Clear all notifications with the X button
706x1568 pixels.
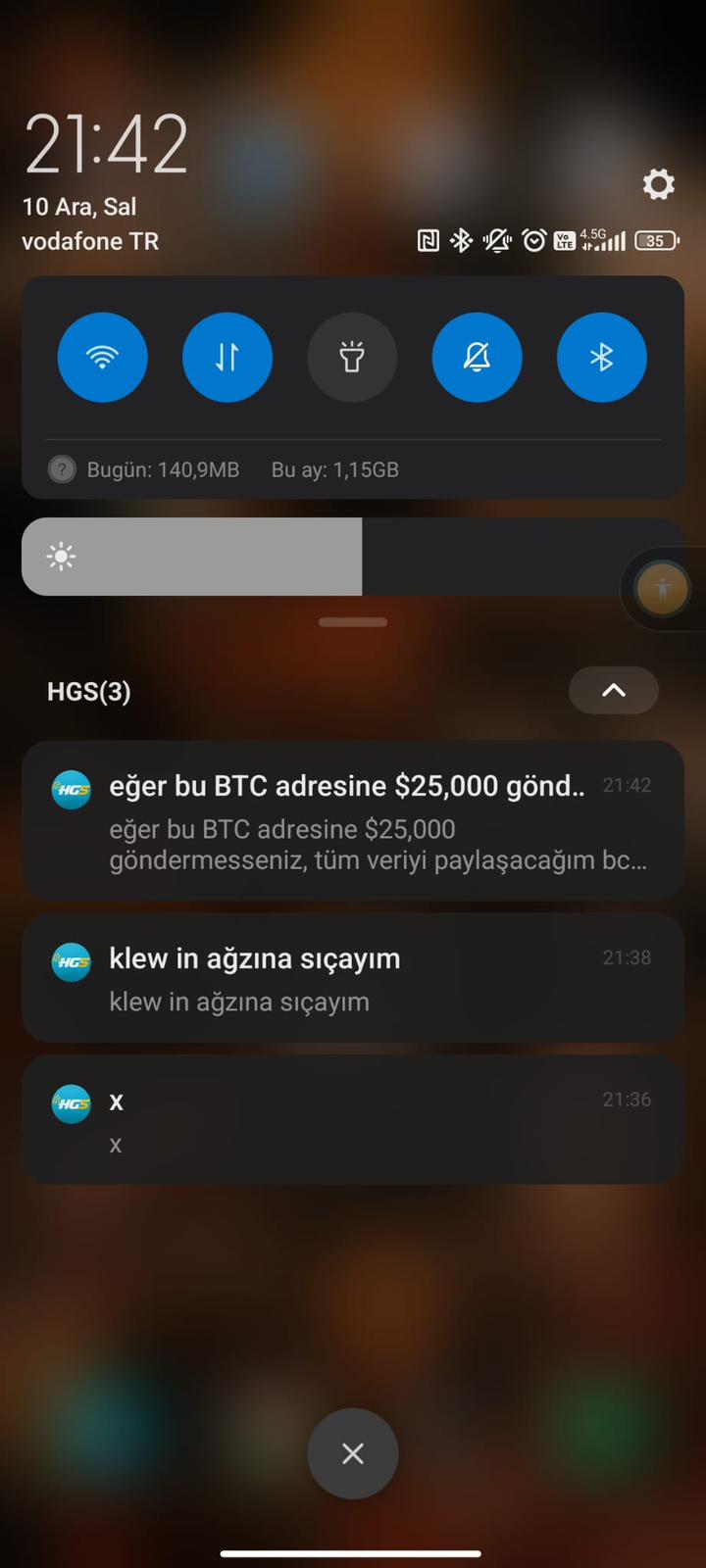tap(352, 1453)
